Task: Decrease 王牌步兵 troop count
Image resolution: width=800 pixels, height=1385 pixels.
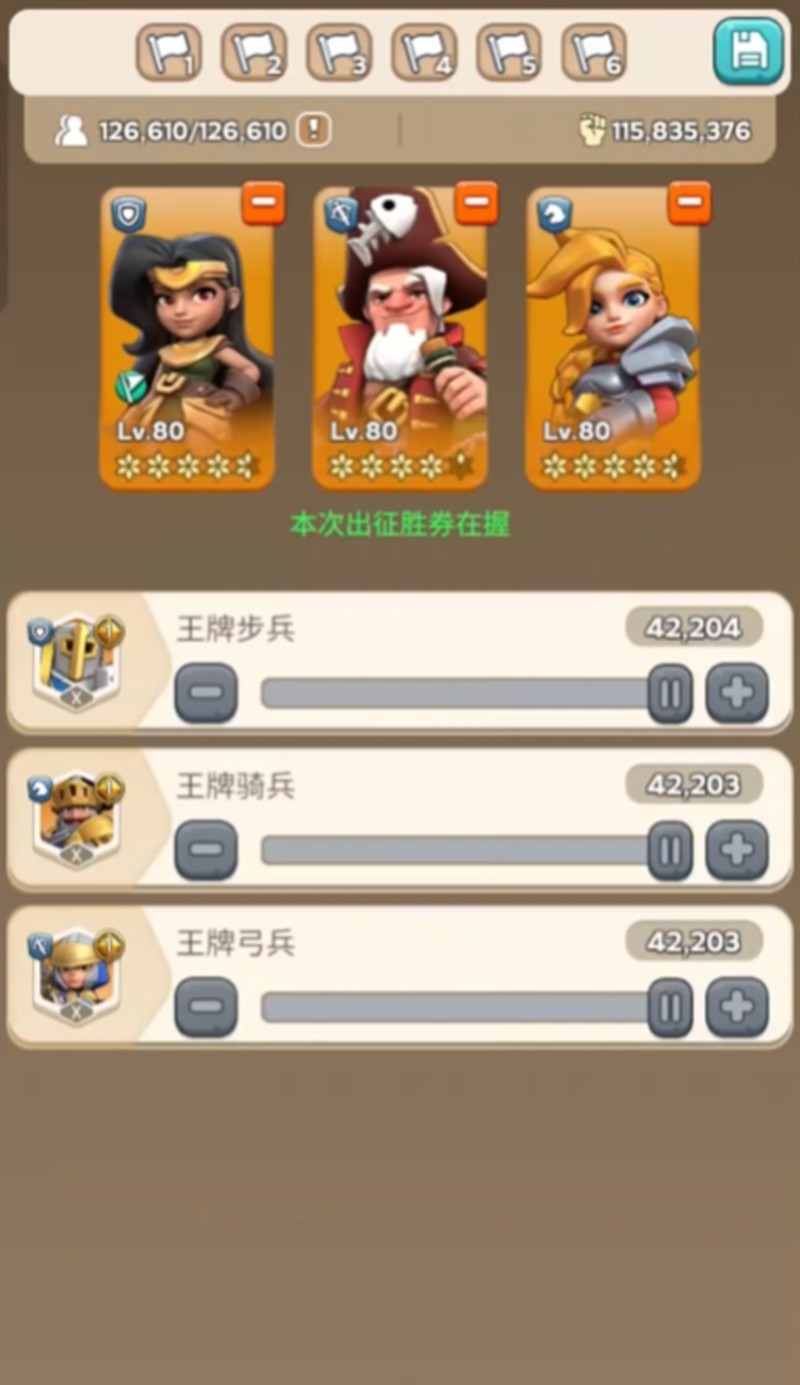Action: (x=206, y=693)
